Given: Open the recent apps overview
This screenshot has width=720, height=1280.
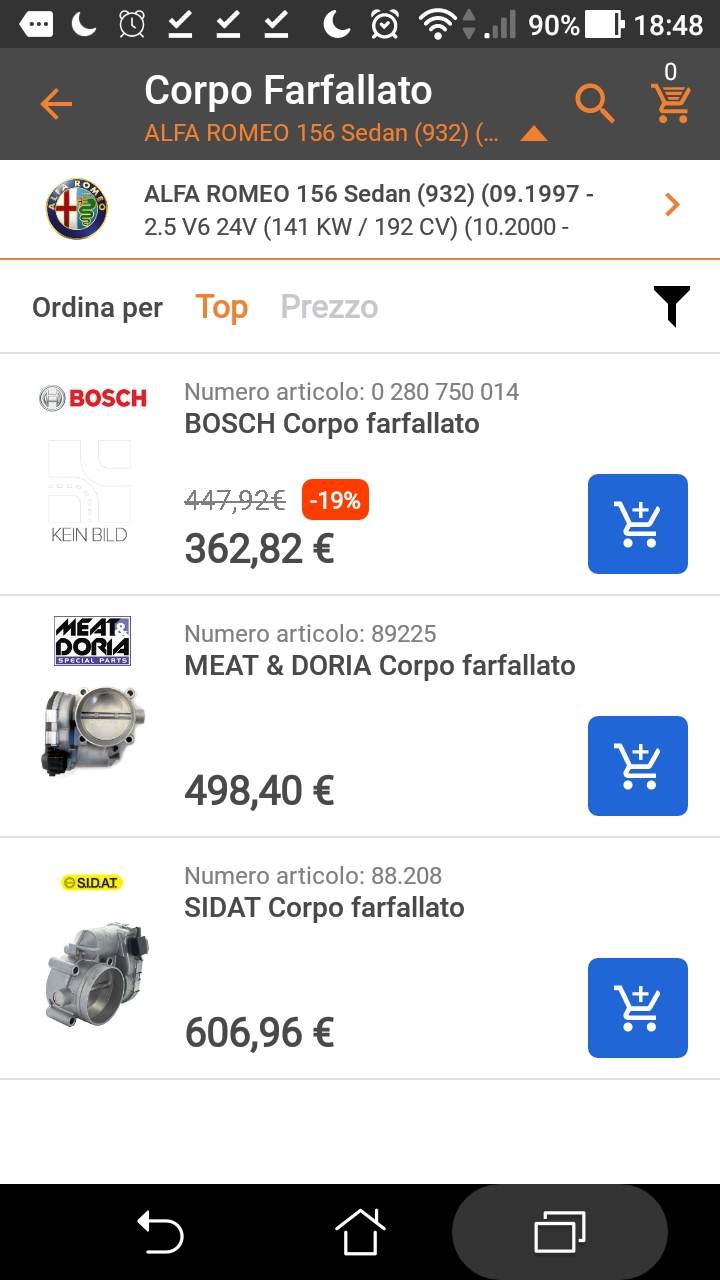Looking at the screenshot, I should pyautogui.click(x=559, y=1231).
